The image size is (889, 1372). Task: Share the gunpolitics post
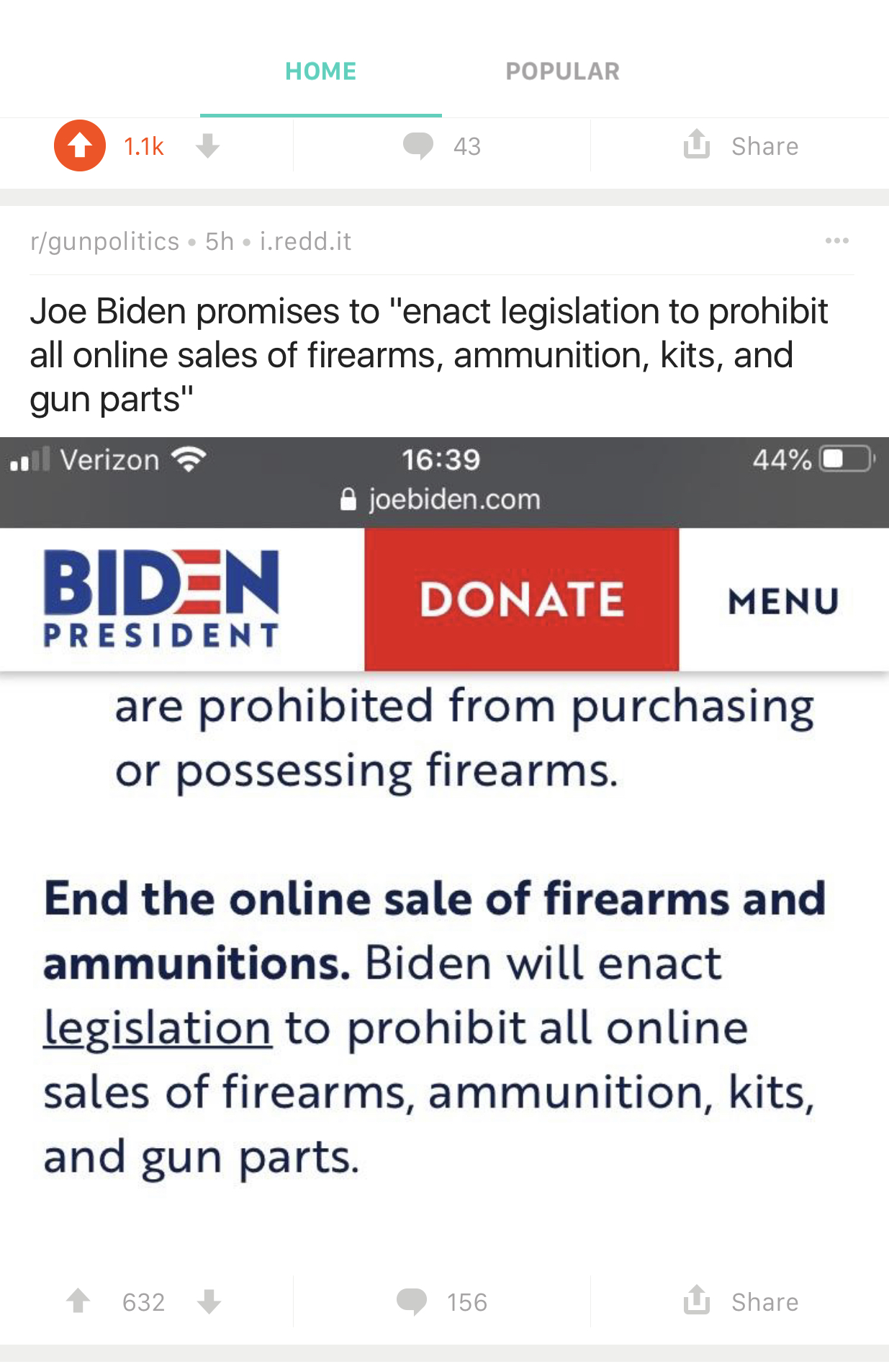tap(741, 1301)
